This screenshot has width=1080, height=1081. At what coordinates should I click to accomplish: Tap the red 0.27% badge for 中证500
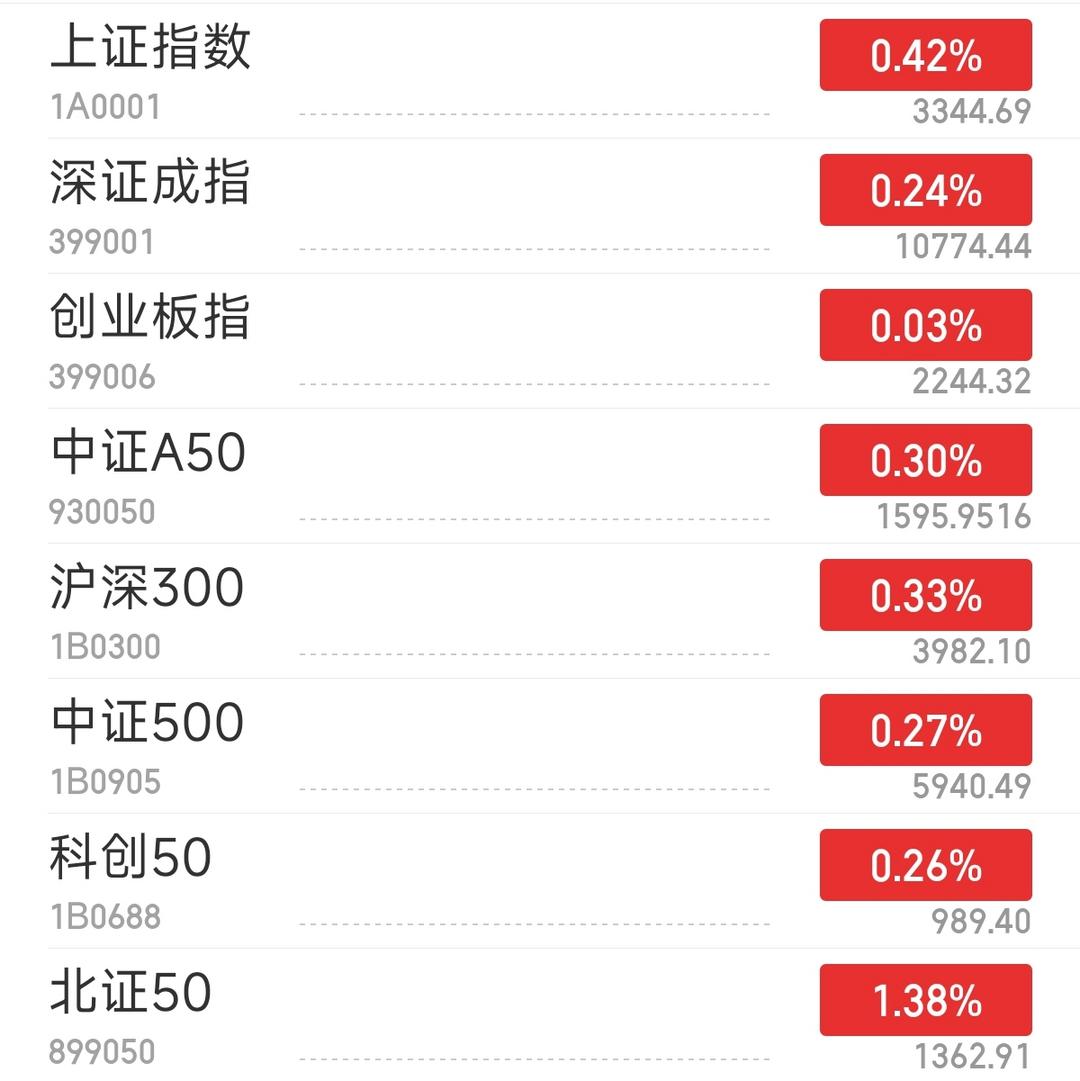[925, 730]
